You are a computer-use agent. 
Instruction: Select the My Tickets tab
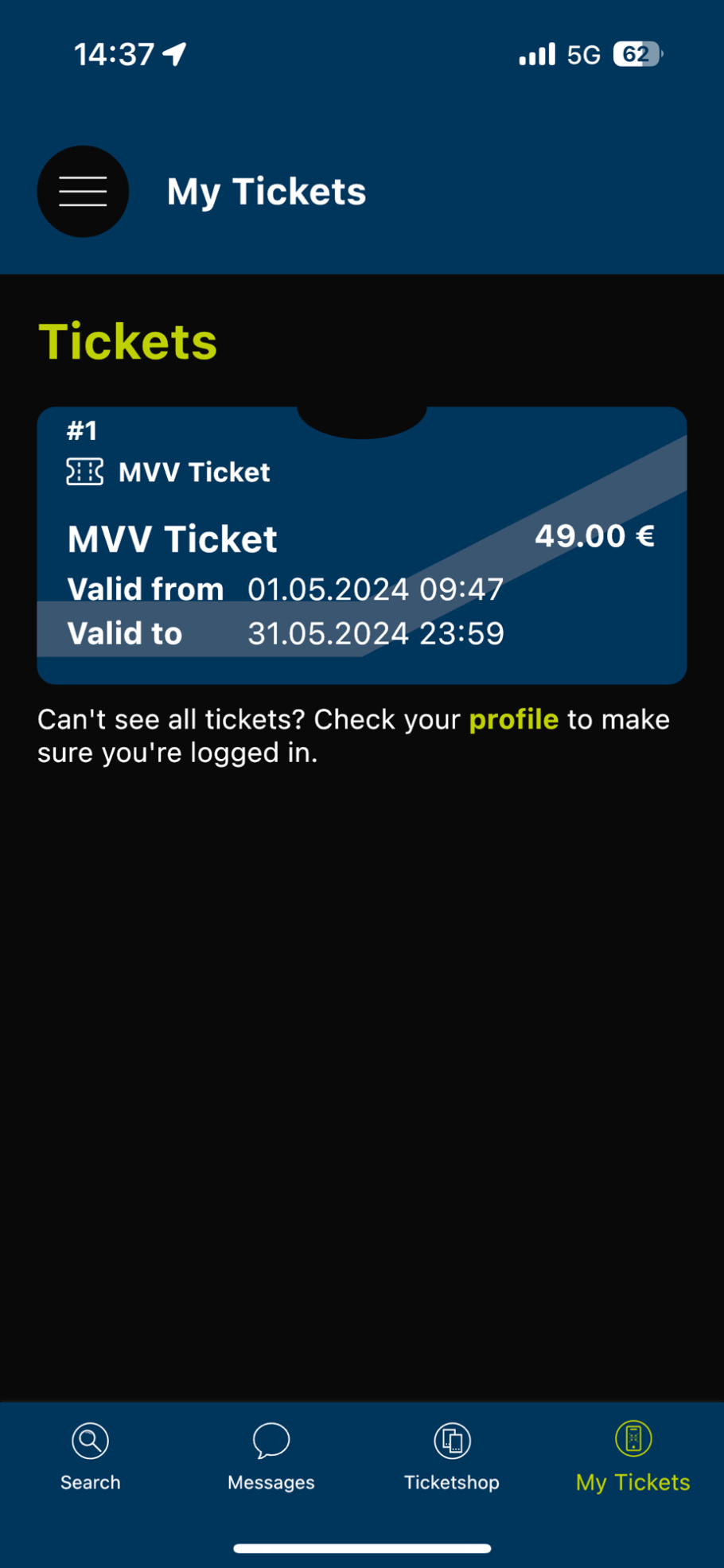point(633,1456)
